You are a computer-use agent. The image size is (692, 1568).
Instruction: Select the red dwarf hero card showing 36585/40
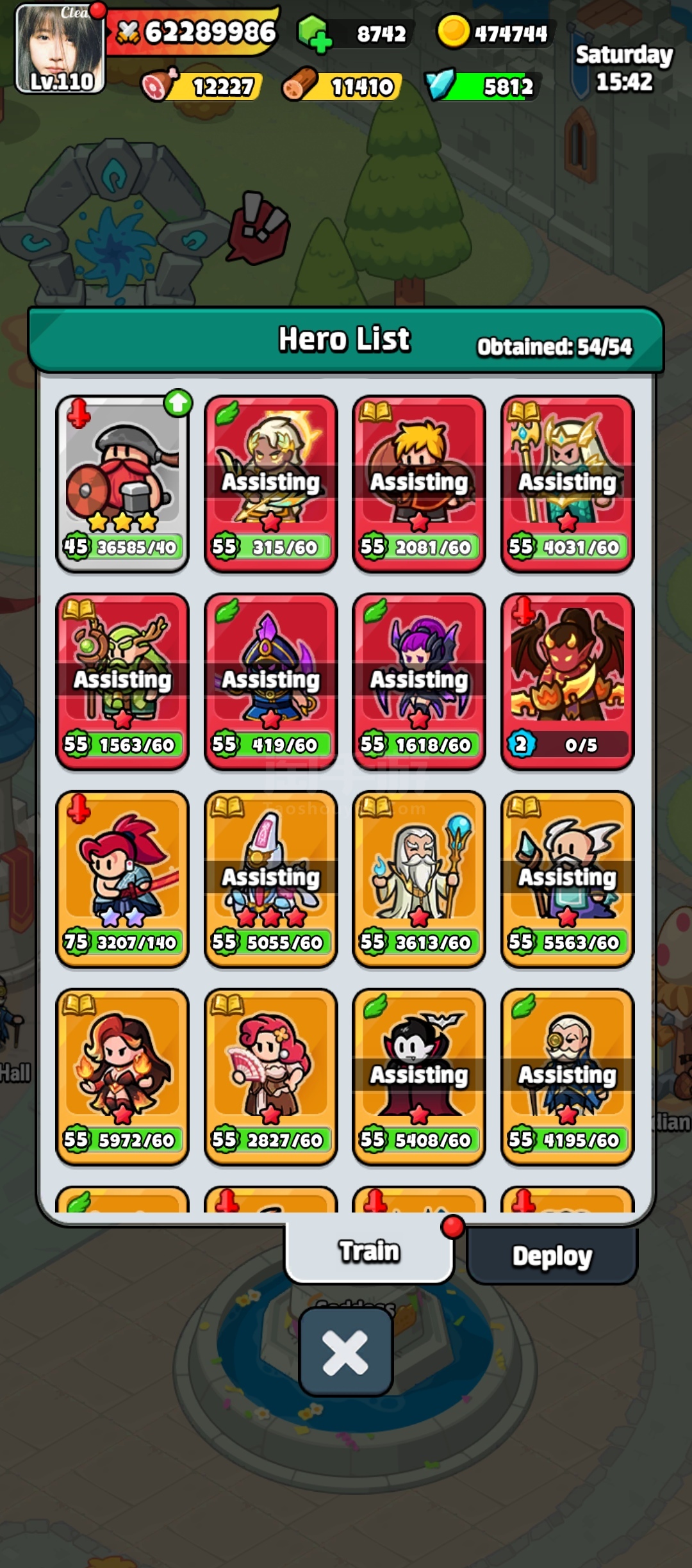[x=122, y=484]
